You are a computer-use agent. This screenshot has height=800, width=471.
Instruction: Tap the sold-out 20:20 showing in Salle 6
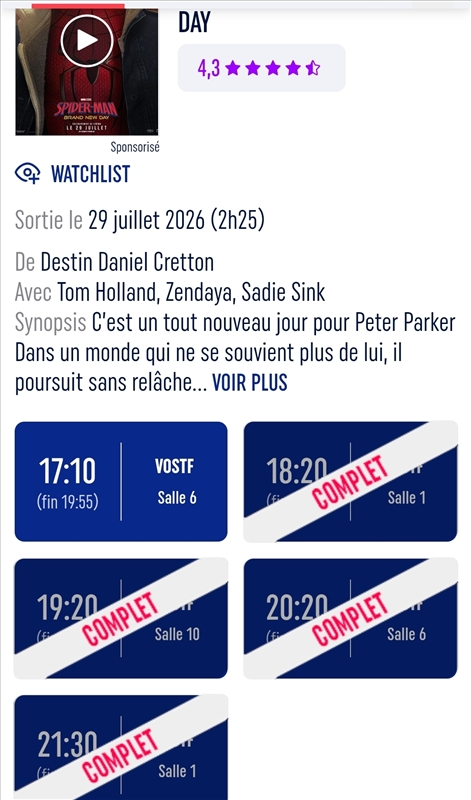pyautogui.click(x=351, y=618)
